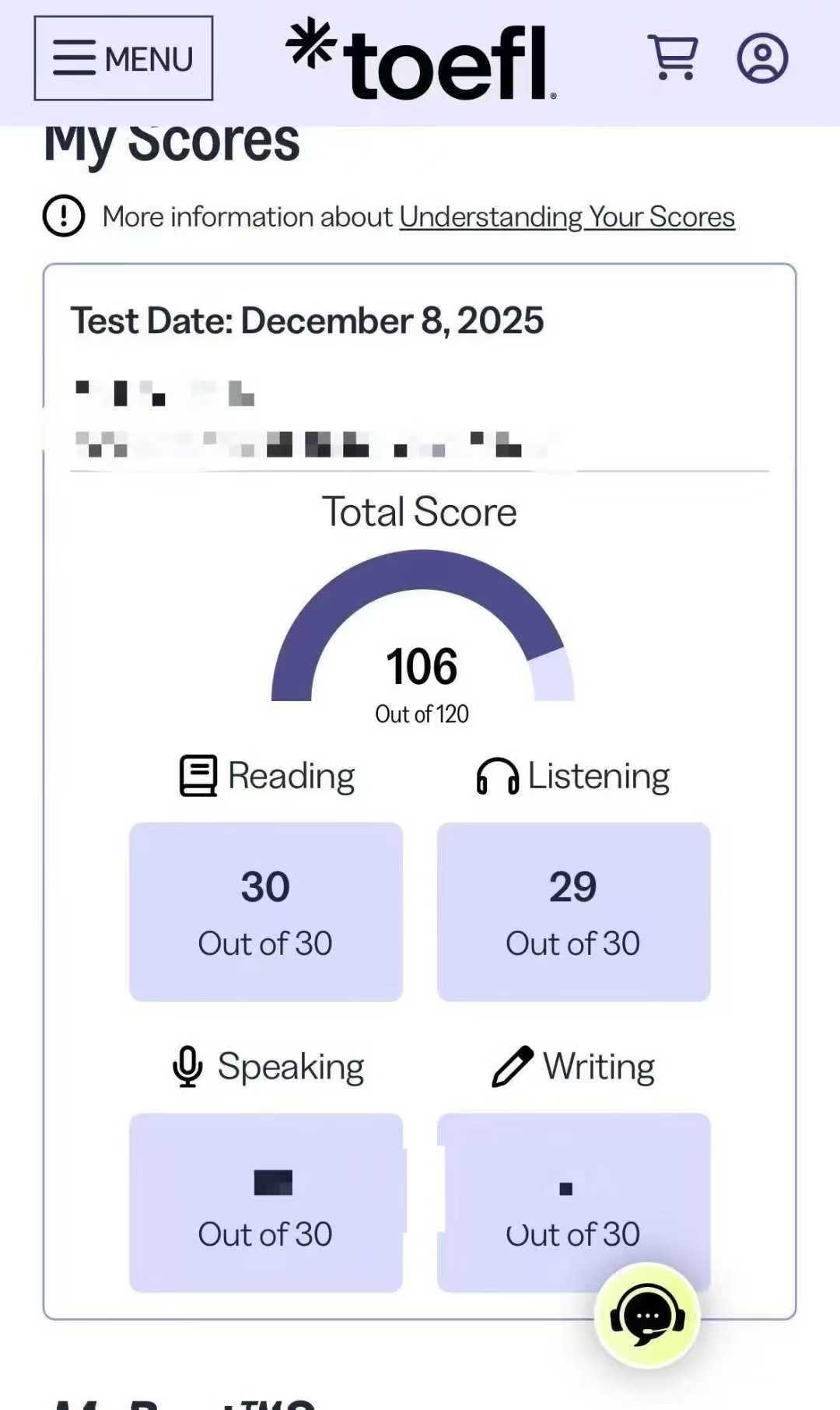840x1410 pixels.
Task: Open the live chat support bubble
Action: pos(647,1316)
